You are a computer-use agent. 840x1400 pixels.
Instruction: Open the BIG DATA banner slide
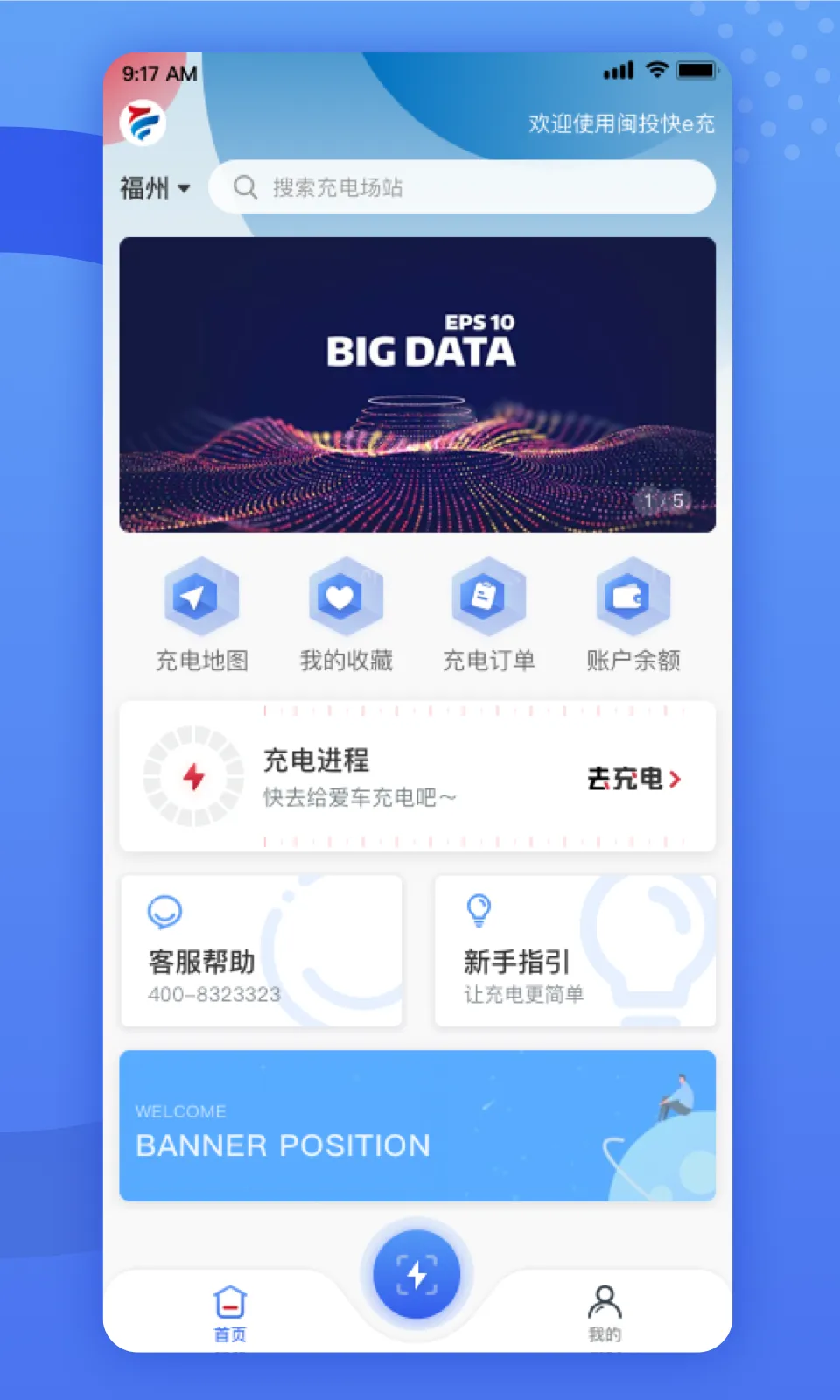(417, 385)
